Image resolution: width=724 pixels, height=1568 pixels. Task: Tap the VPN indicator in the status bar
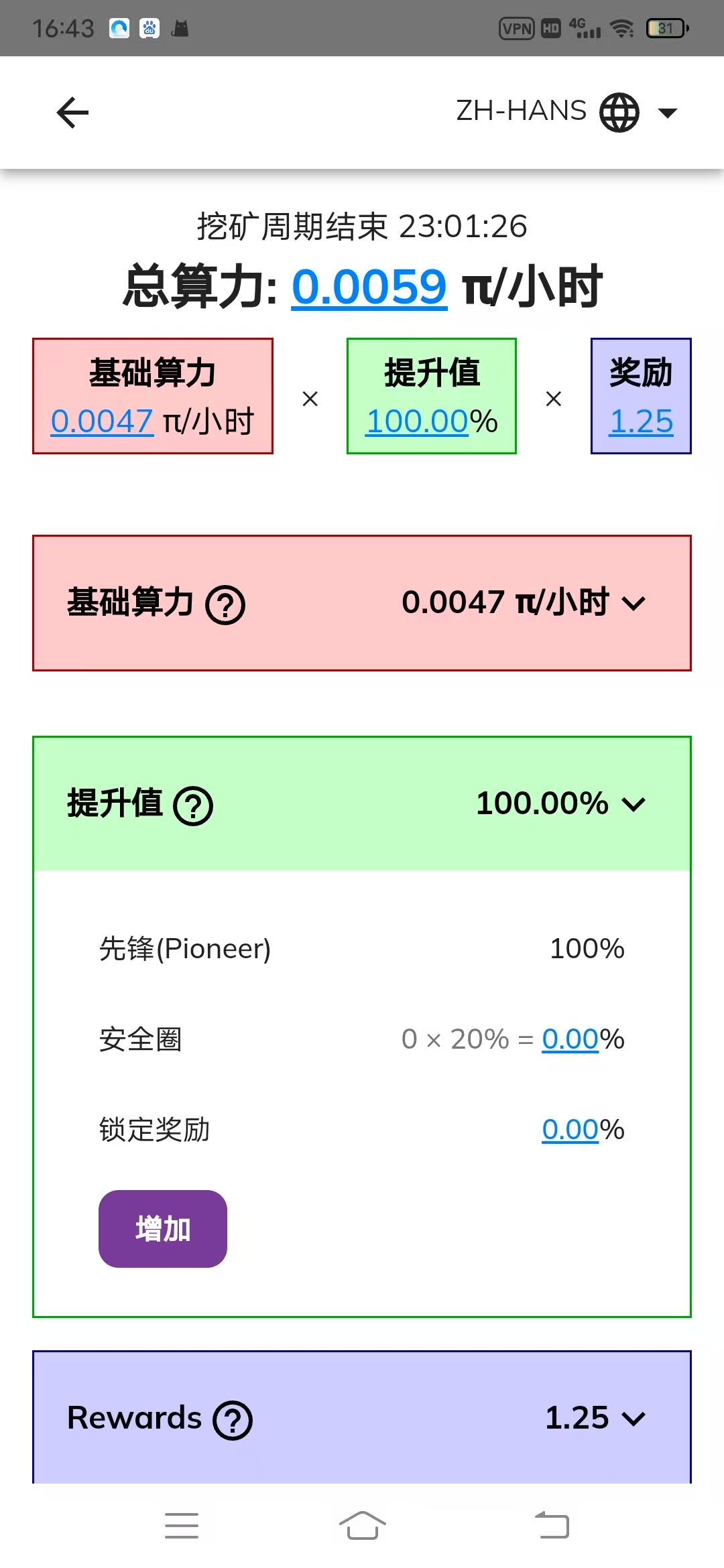click(516, 28)
